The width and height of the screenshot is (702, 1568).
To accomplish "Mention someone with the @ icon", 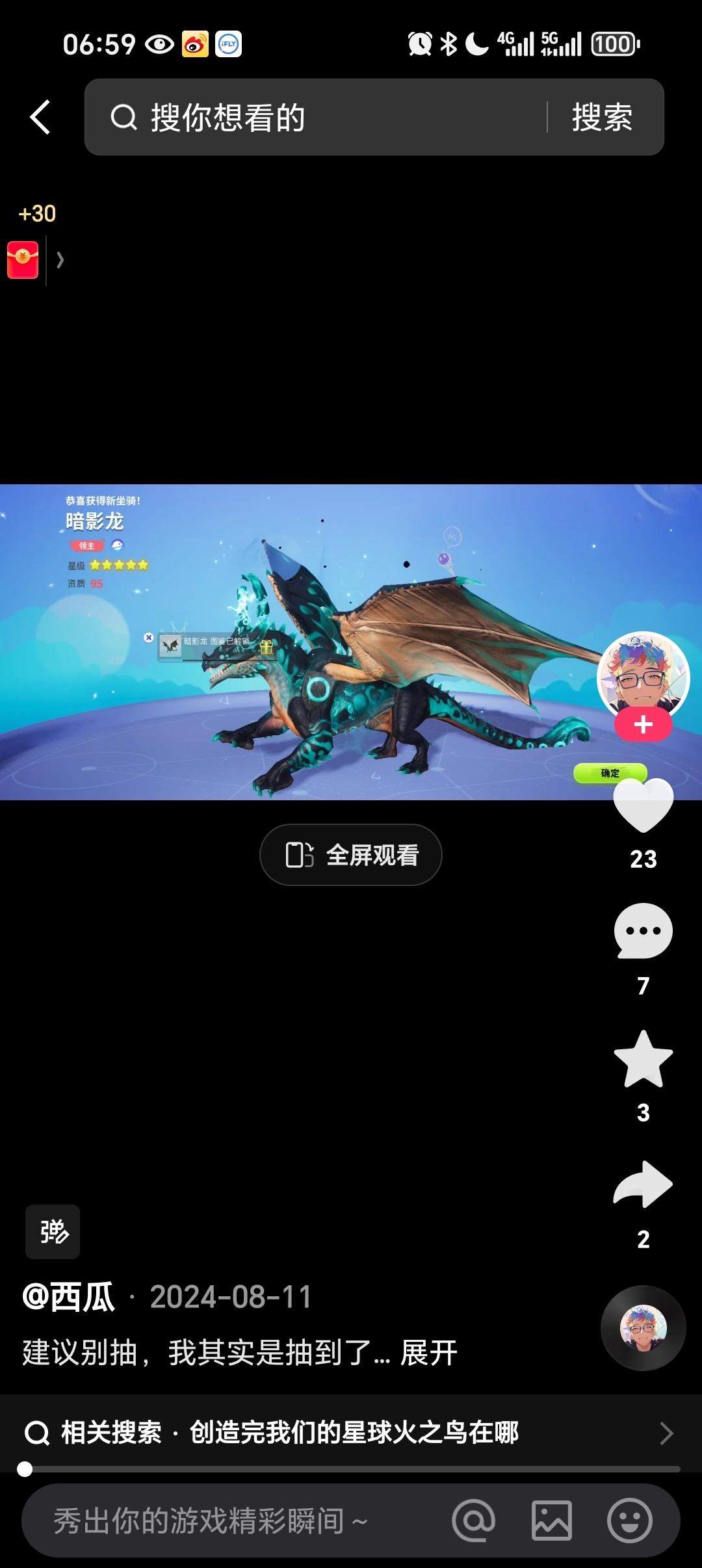I will pos(473,1521).
